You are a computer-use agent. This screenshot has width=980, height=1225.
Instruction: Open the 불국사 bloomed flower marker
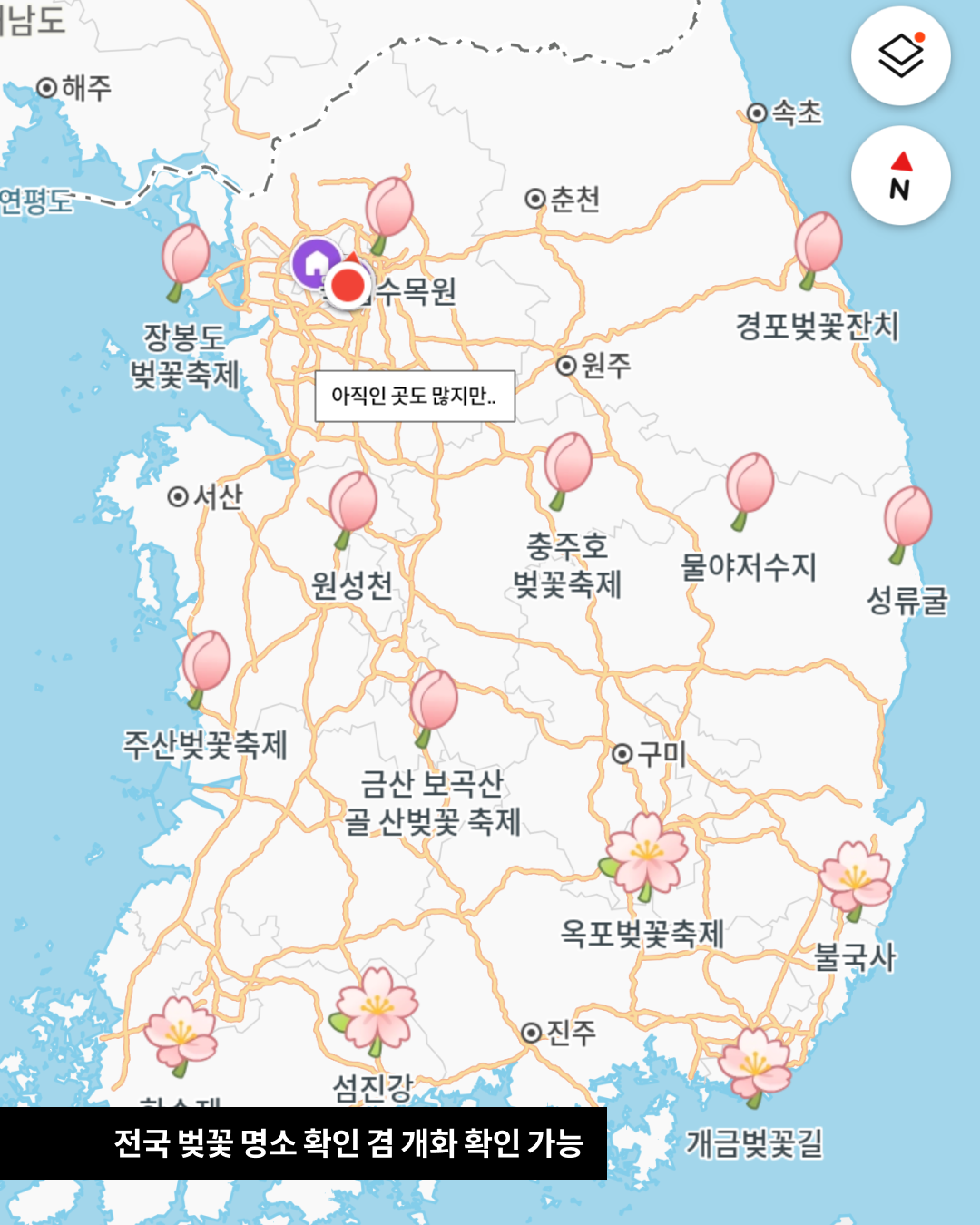pos(855,877)
